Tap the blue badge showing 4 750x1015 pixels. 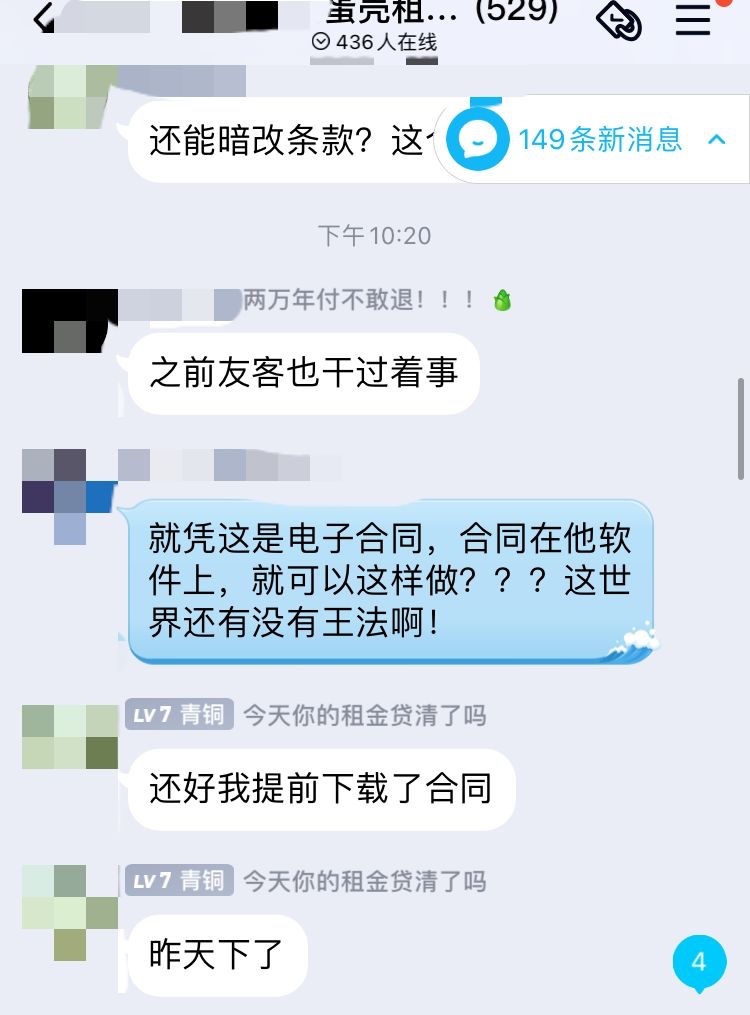(x=699, y=962)
